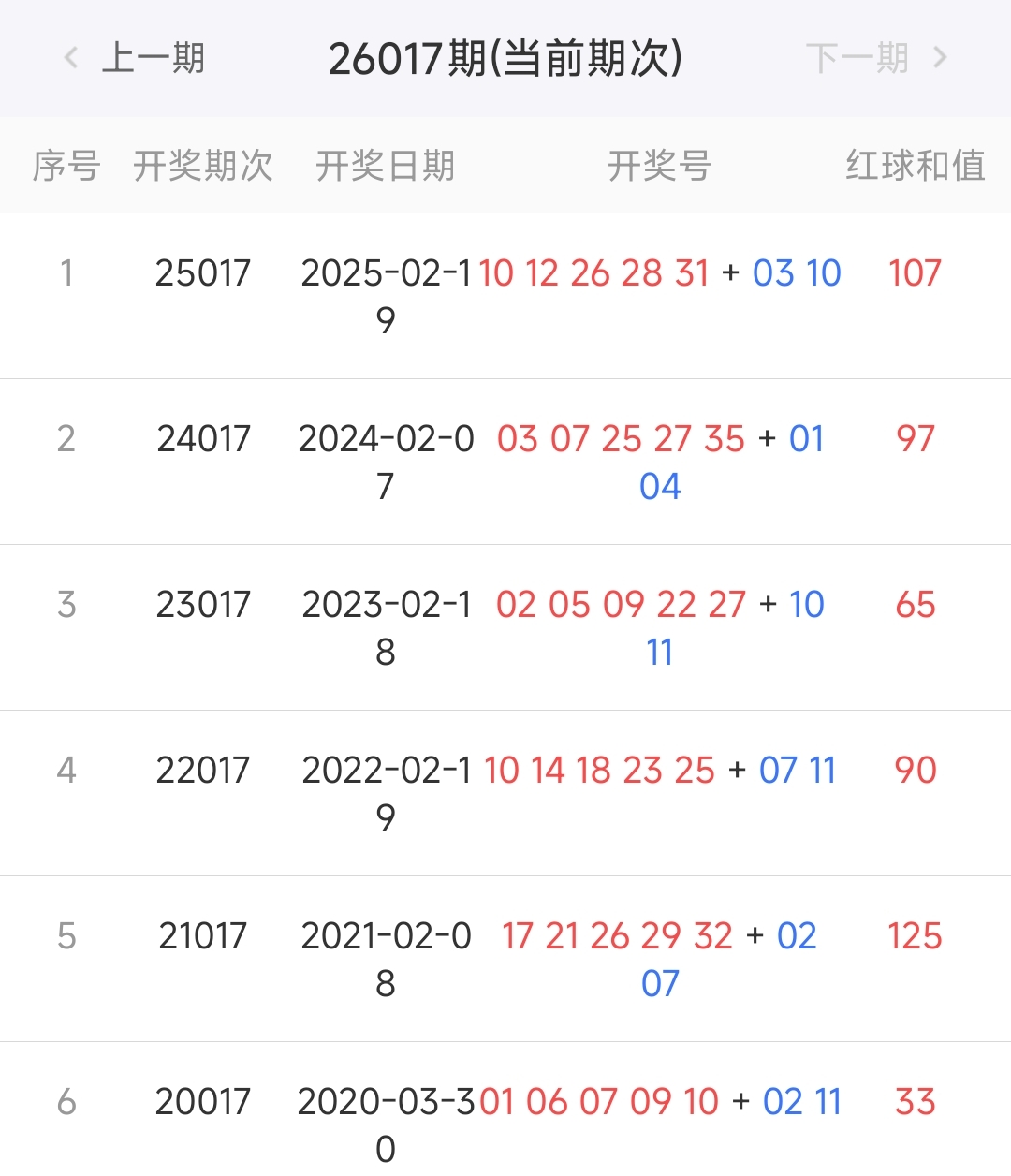Tap the red ball 25 in period 22017
The image size is (1011, 1176).
693,770
